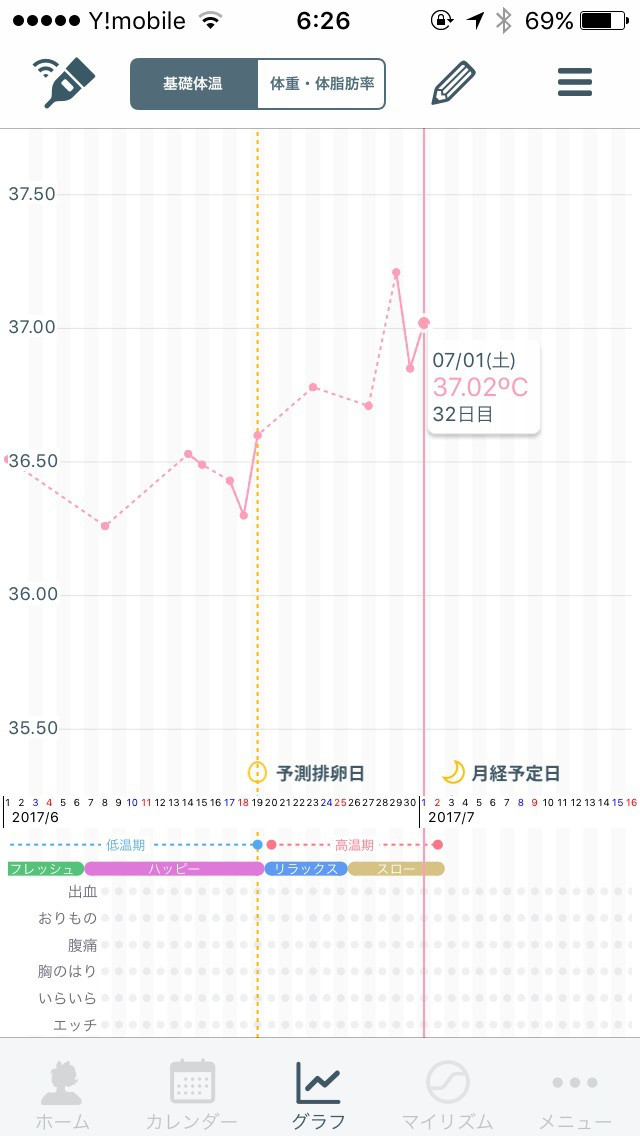Switch to the マイリズム tab
The height and width of the screenshot is (1136, 640).
[447, 1095]
